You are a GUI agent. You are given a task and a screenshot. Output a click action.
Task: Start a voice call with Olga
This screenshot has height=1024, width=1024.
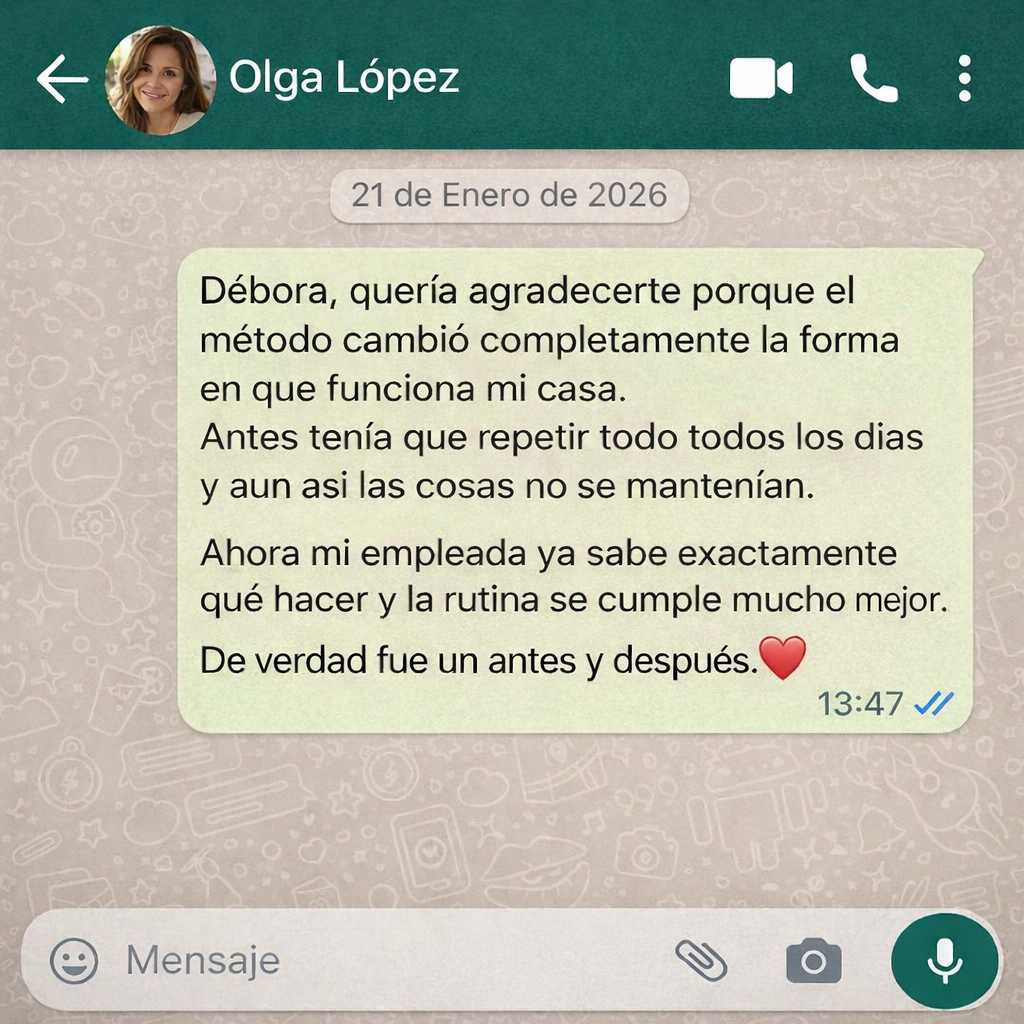873,79
